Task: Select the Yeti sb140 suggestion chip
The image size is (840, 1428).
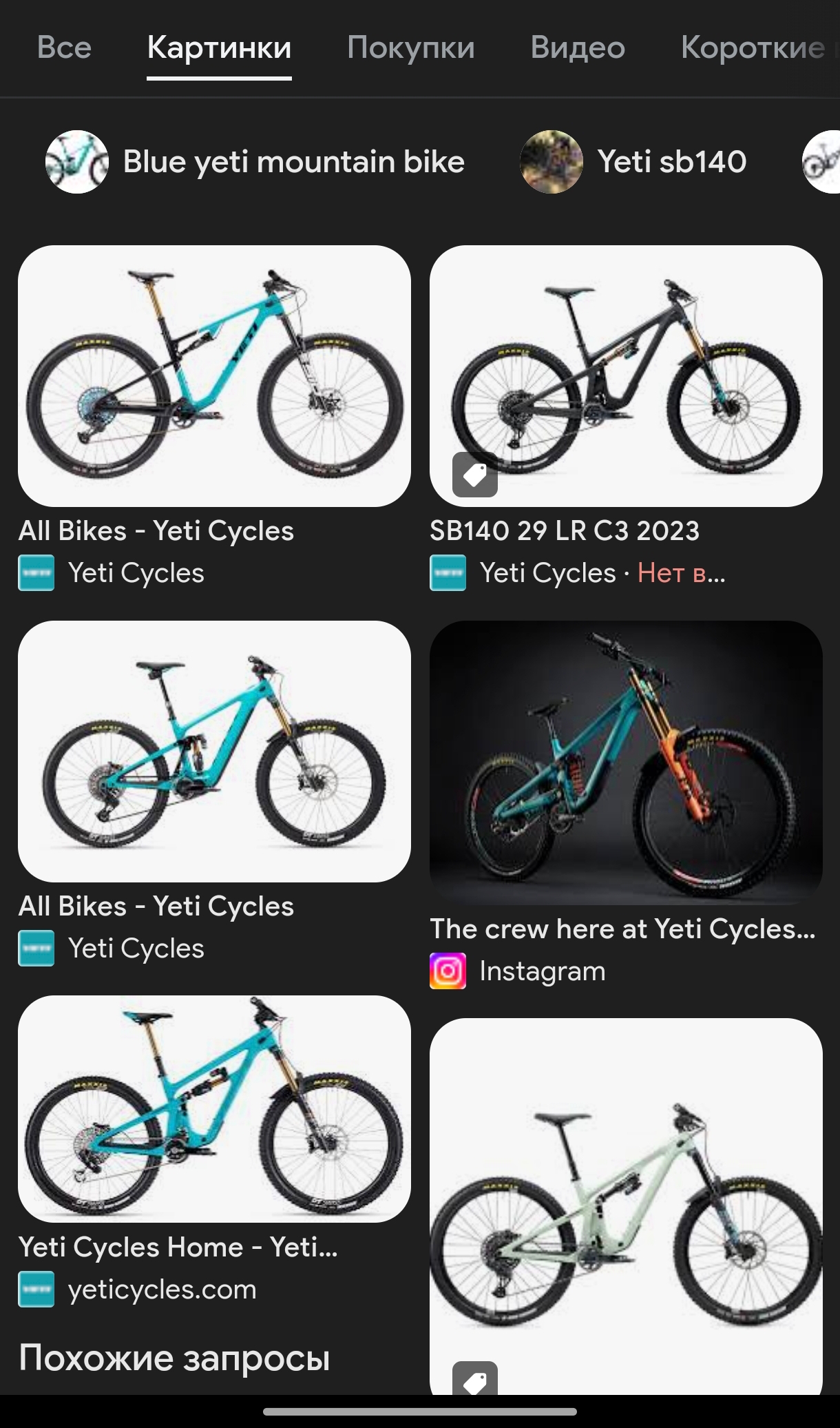Action: (x=633, y=162)
